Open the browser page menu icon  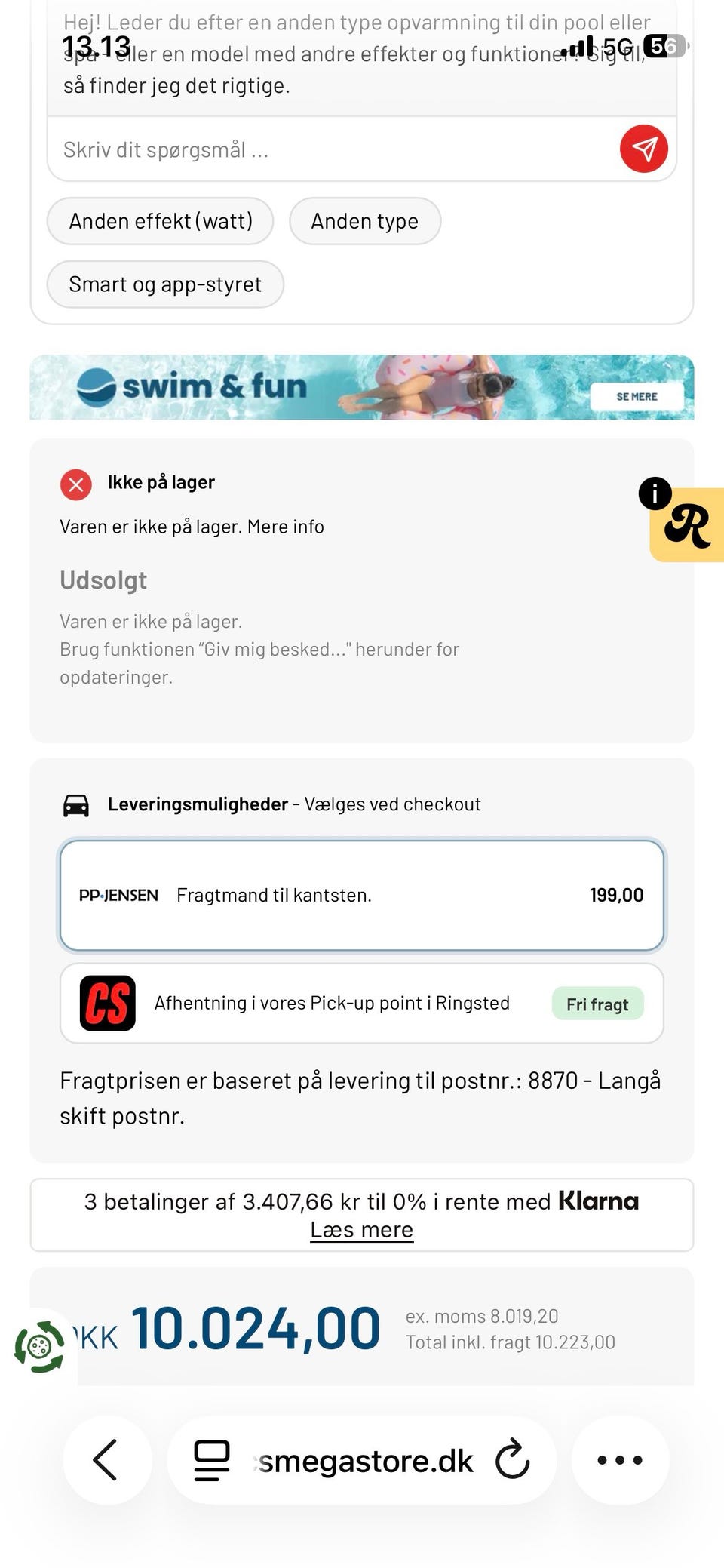point(212,1460)
